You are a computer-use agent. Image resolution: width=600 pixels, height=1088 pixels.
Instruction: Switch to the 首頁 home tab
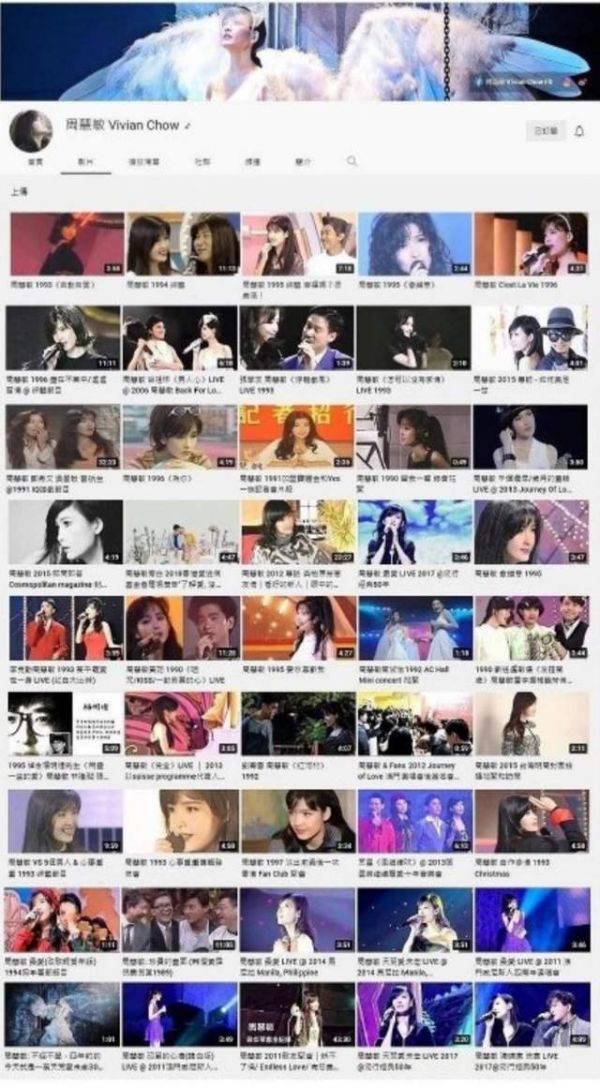35,161
